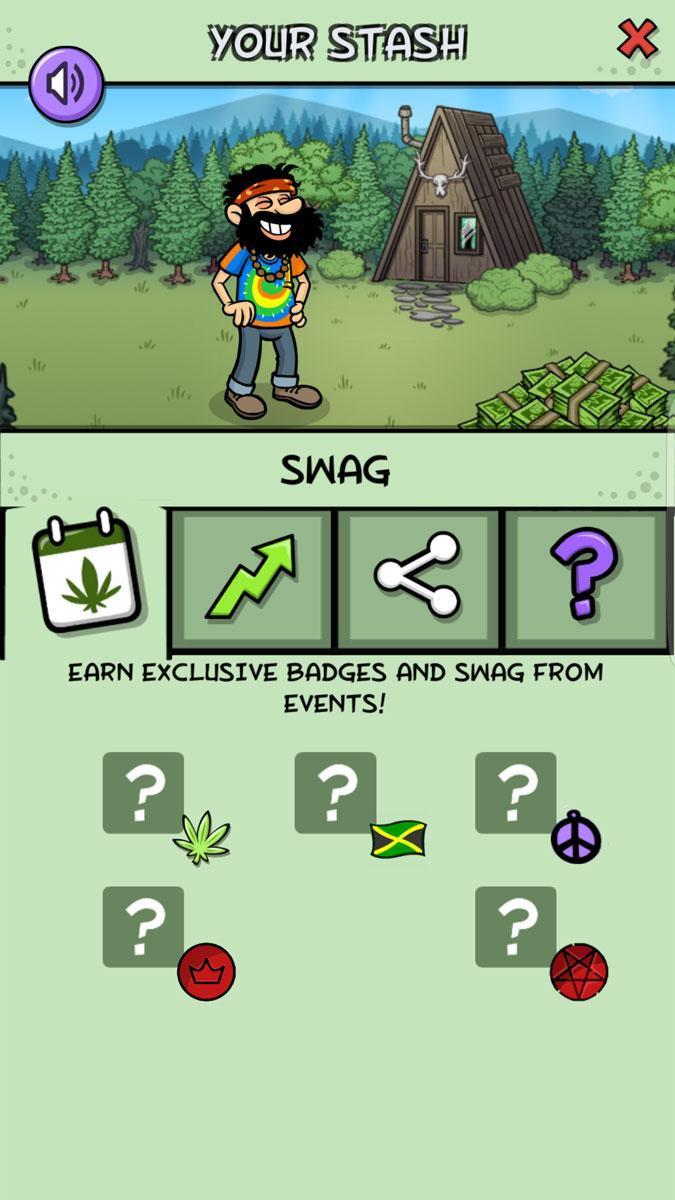Select the calendar leaf events tab
Screen dimensions: 675x1200
coord(86,577)
